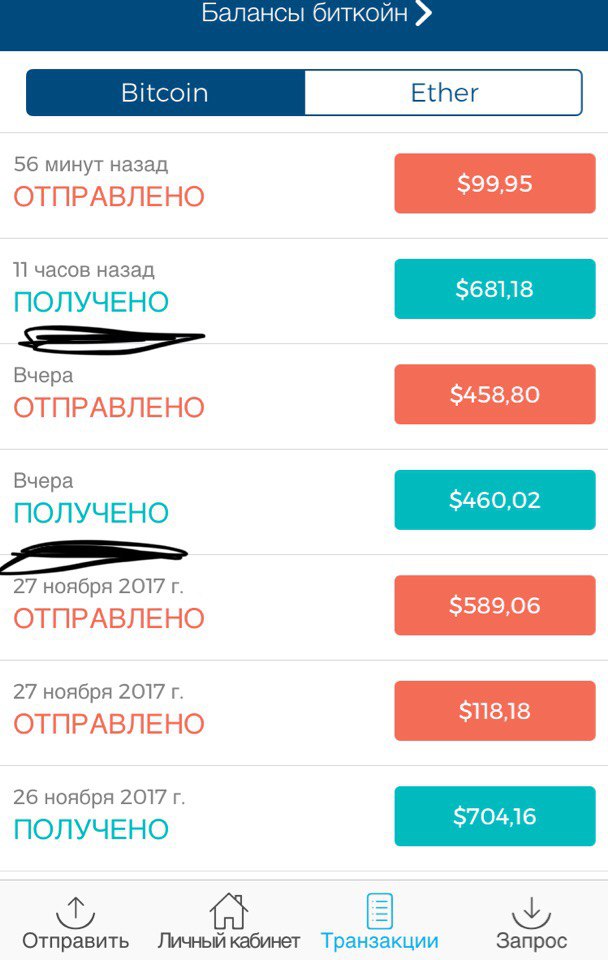Select the Транзакции tab
Screen dimensions: 608x960
(380, 922)
